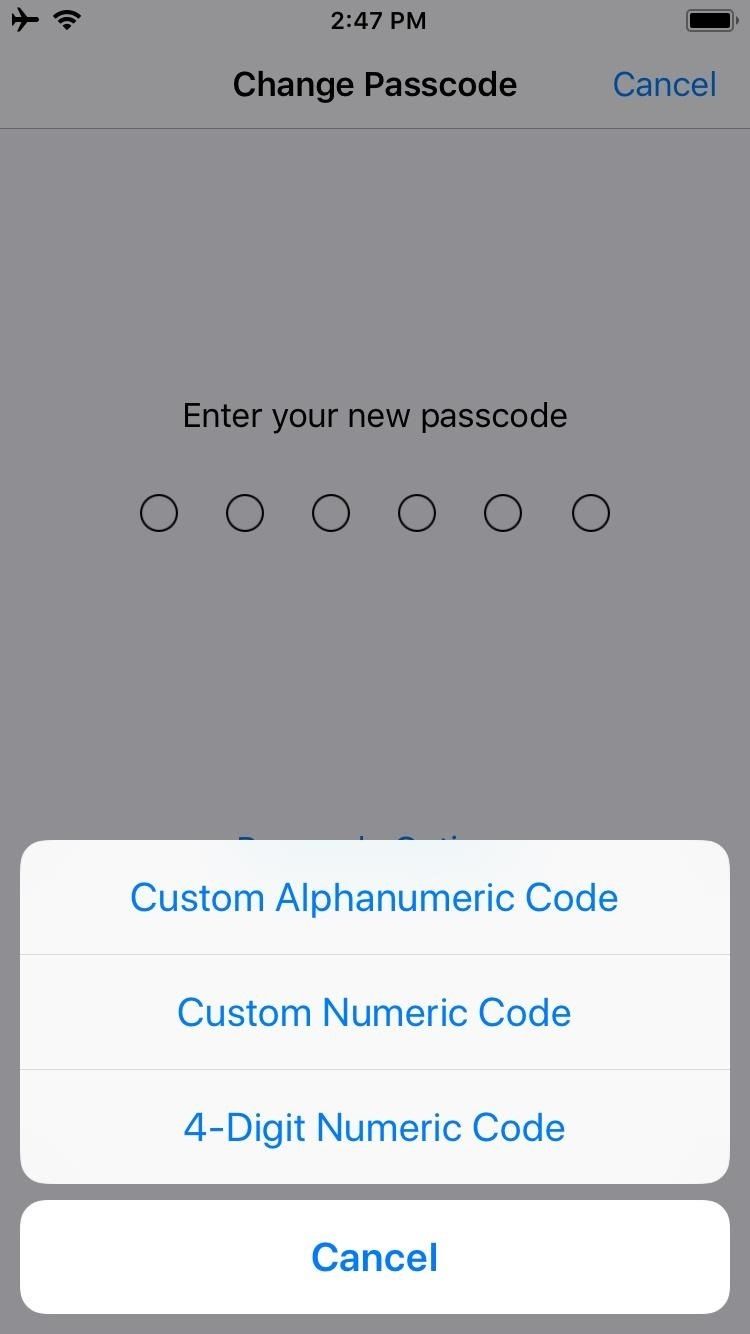Screen dimensions: 750x1334
Task: Click the battery indicator icon
Action: tap(712, 18)
